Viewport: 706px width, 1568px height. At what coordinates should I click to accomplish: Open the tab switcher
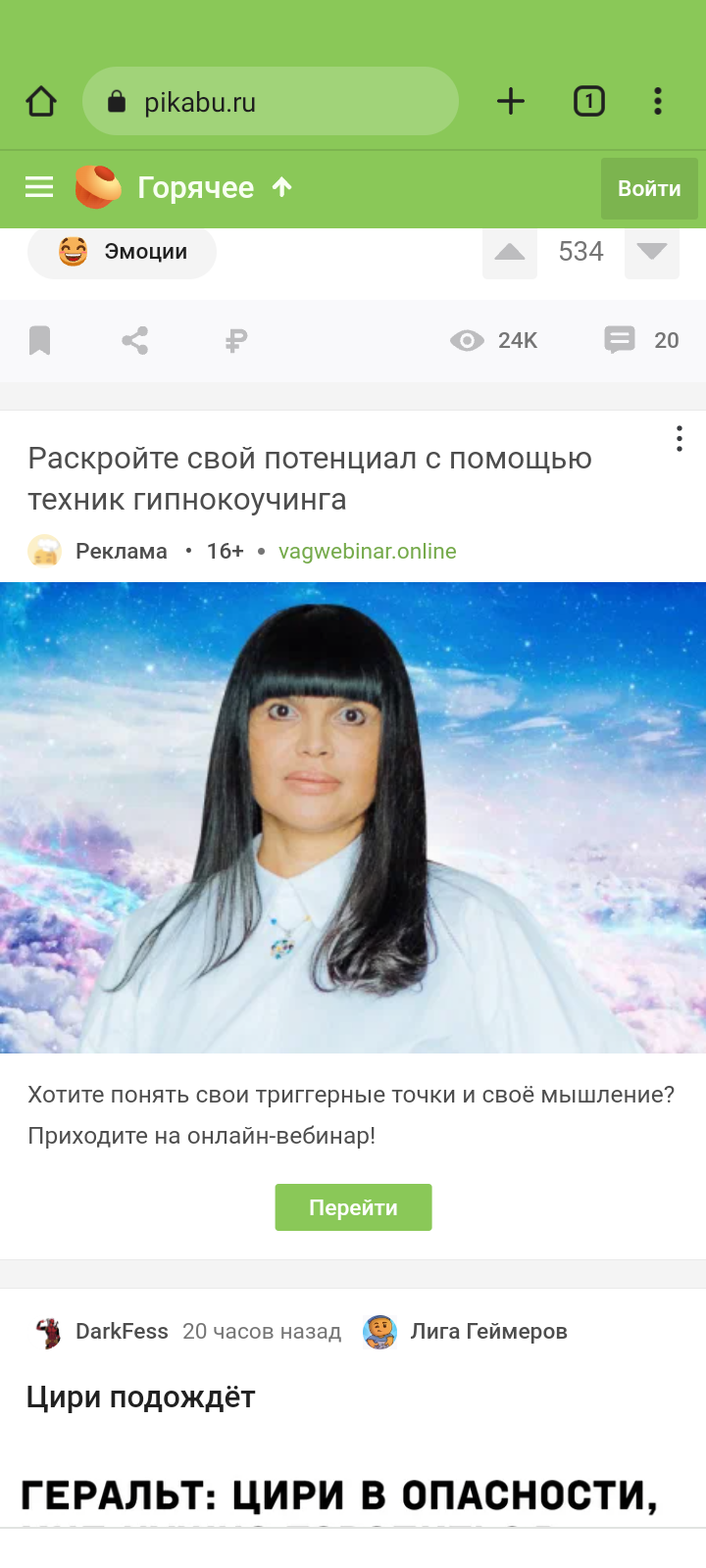point(588,101)
